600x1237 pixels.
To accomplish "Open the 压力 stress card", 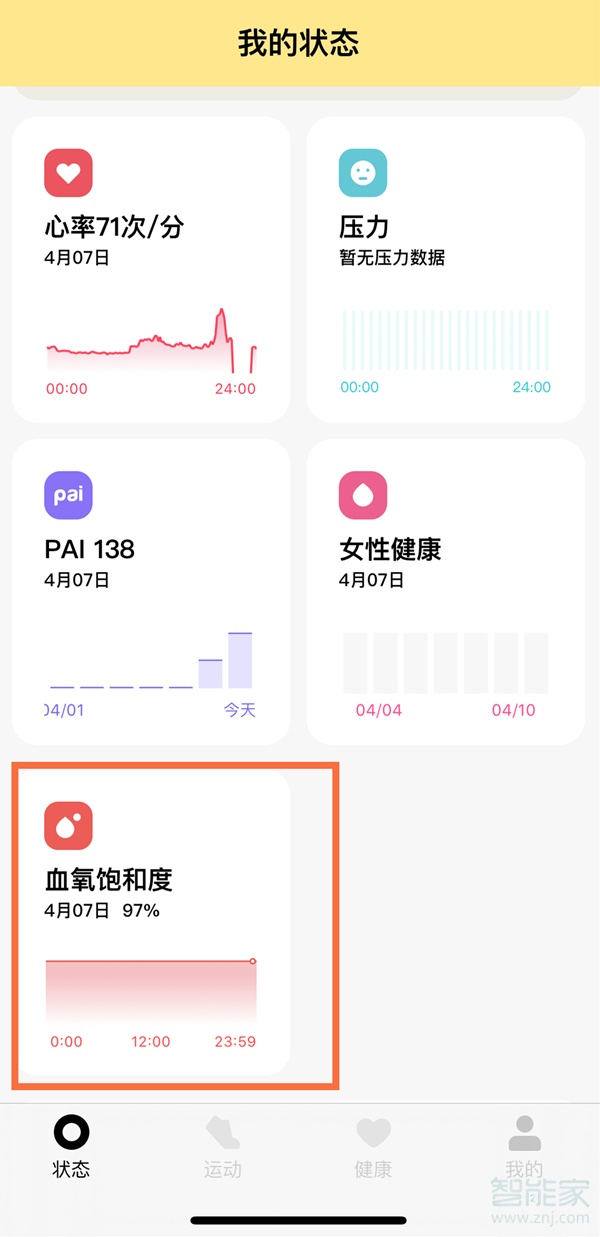I will [445, 270].
